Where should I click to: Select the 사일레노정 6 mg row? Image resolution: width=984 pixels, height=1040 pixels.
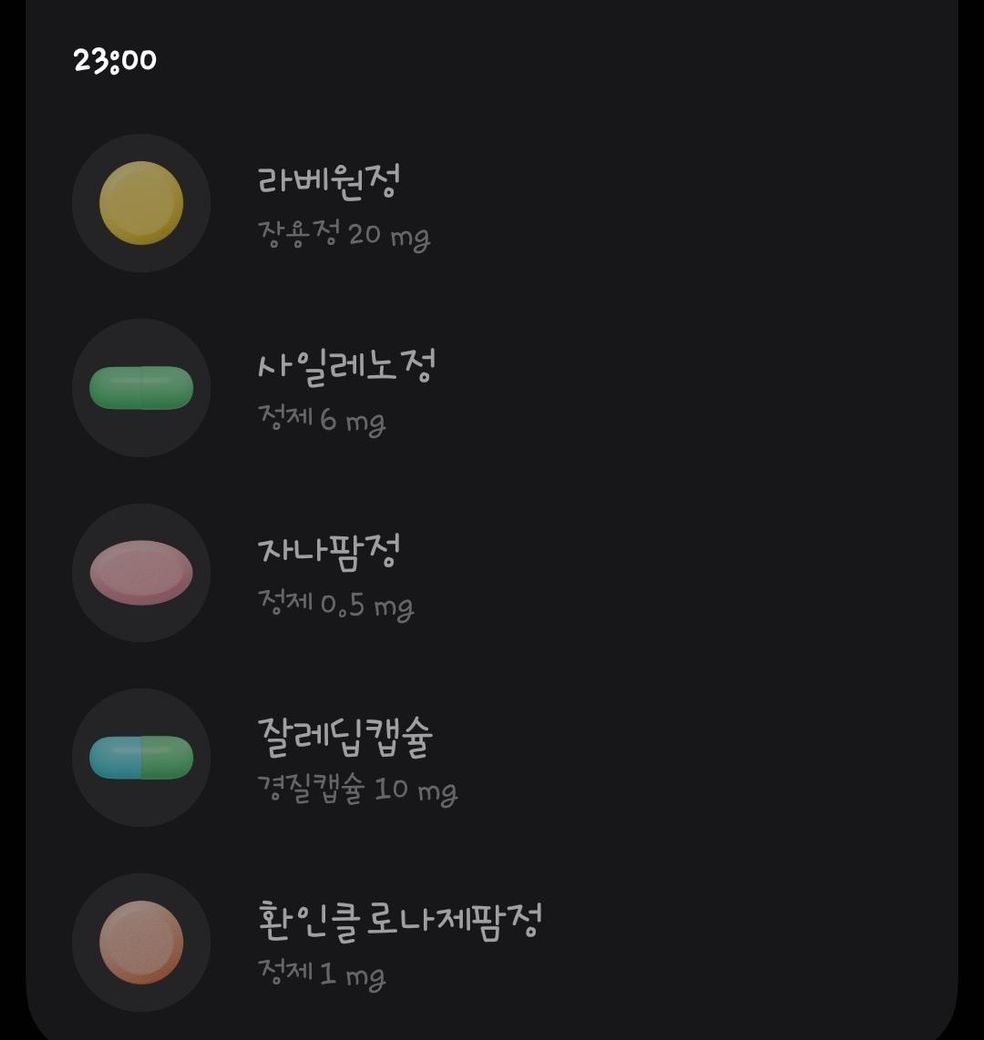(x=345, y=388)
